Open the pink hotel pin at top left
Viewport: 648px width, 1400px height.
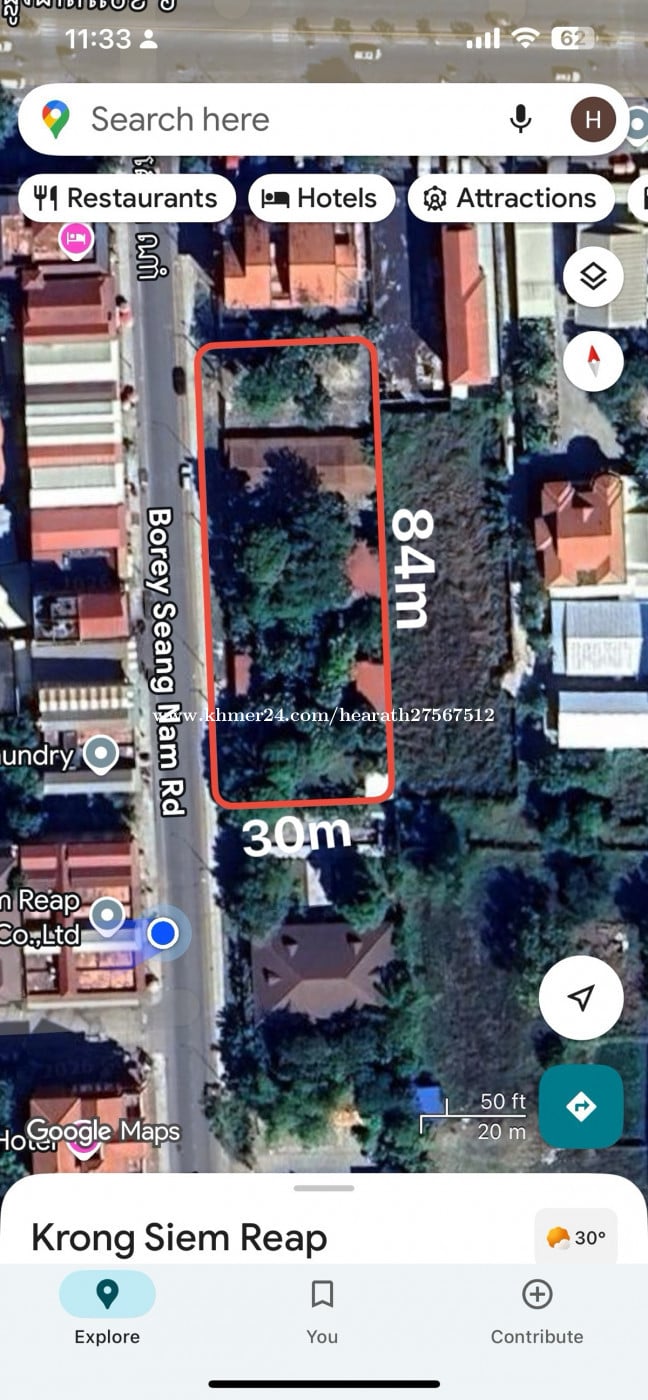pyautogui.click(x=76, y=238)
